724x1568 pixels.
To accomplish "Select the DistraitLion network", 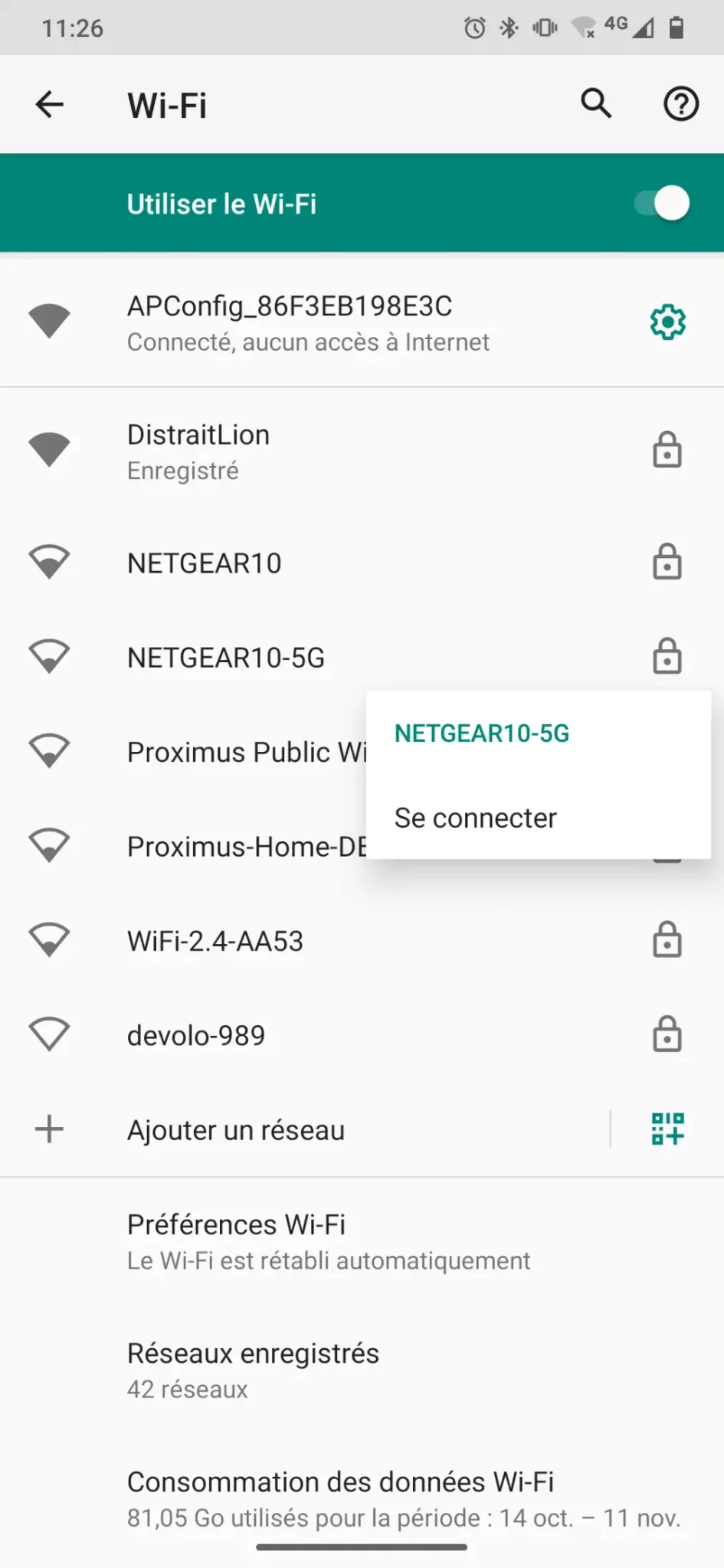I will (x=362, y=452).
